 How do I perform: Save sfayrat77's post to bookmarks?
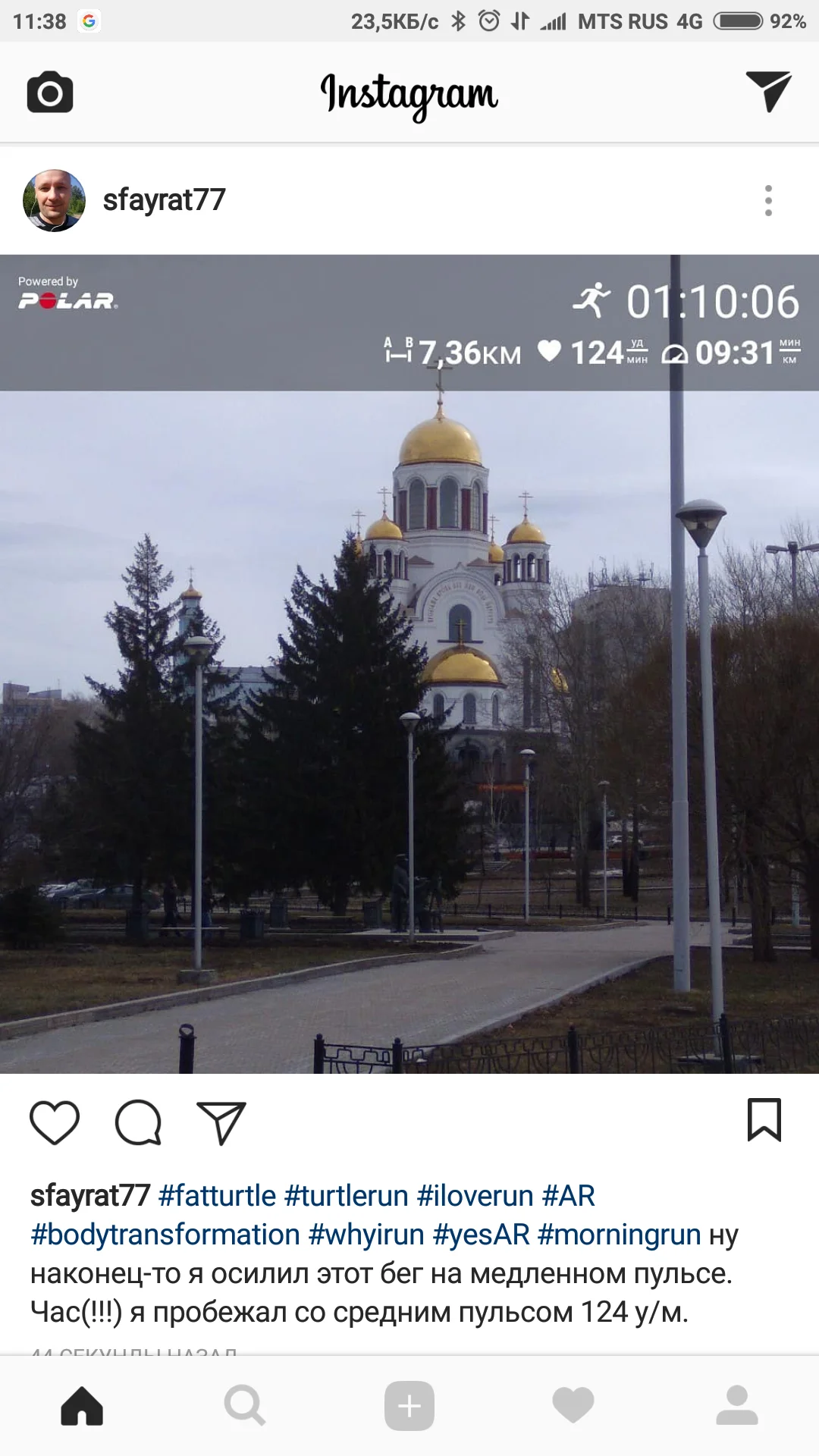point(764,1120)
